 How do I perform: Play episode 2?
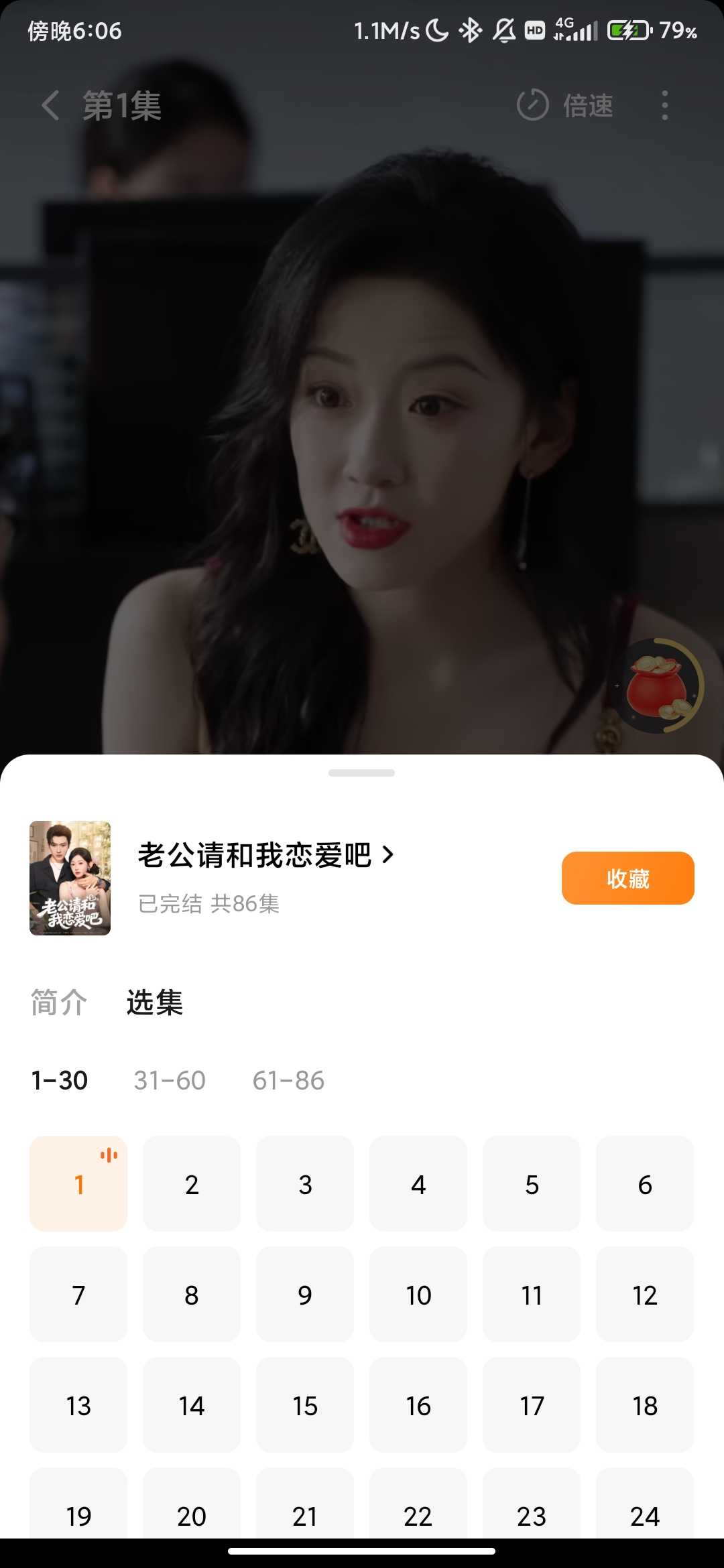point(192,1184)
